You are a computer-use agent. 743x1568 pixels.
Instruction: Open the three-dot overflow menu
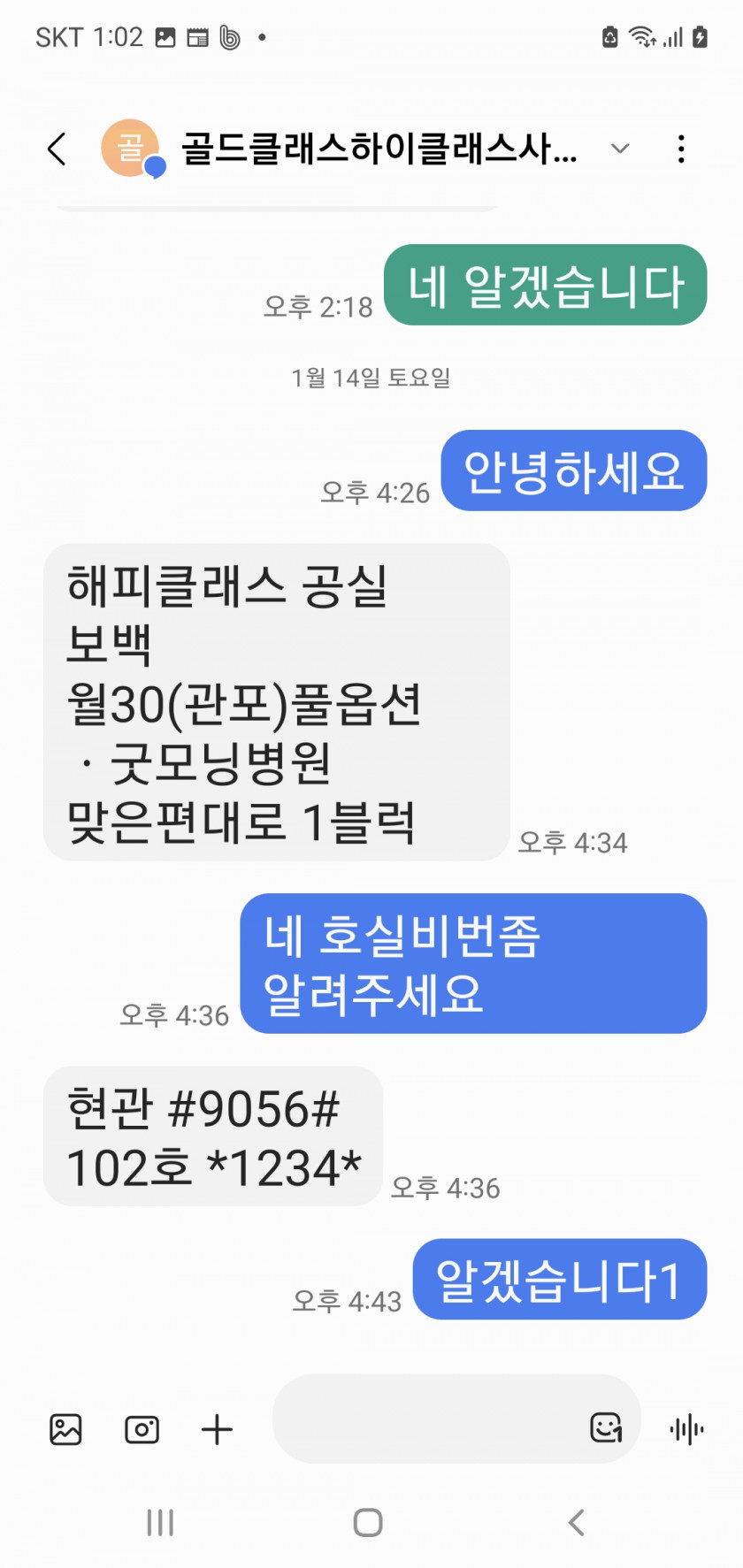tap(681, 149)
